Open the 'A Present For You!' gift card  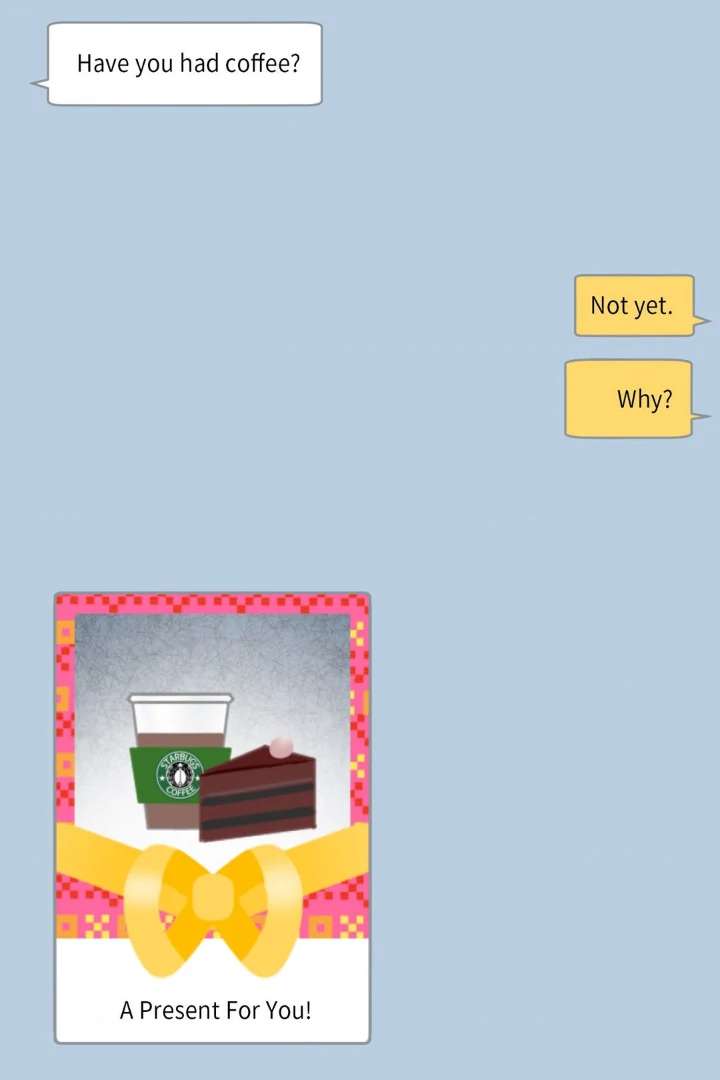[212, 818]
